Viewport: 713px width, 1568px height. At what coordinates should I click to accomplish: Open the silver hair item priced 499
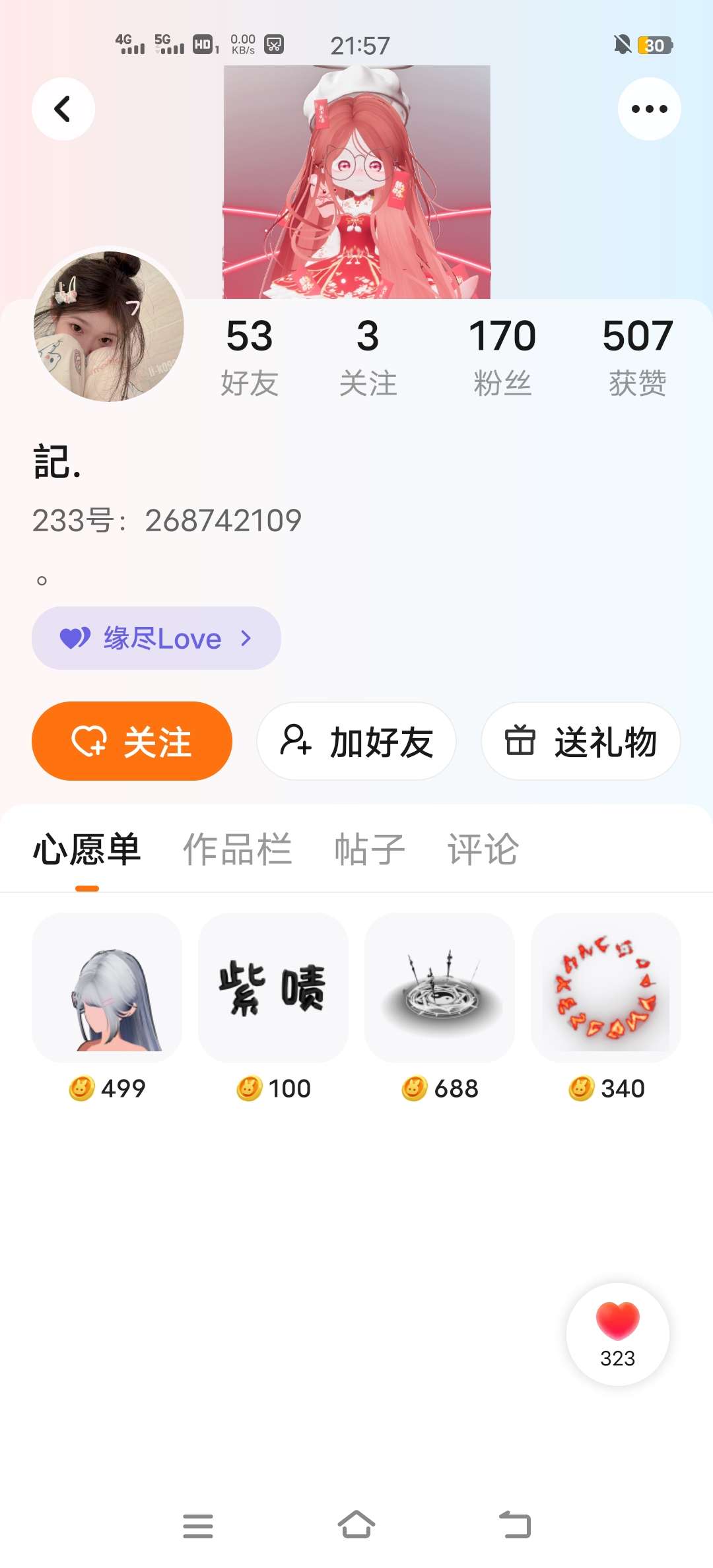pos(107,987)
